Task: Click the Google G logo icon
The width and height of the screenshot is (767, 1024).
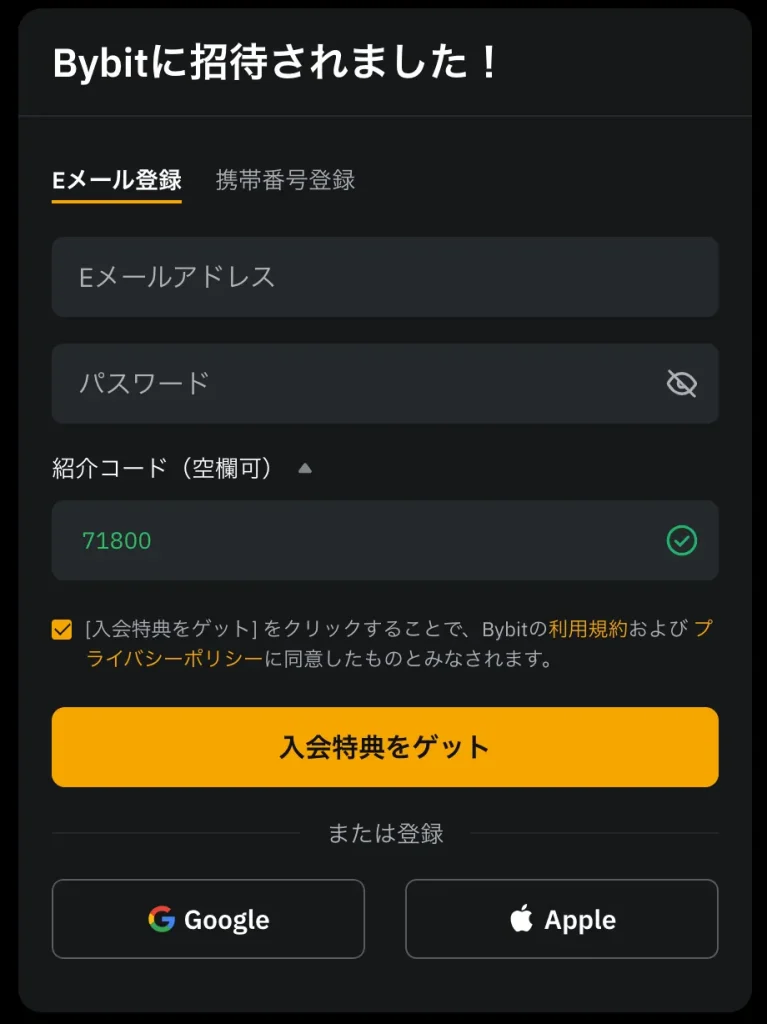Action: pyautogui.click(x=160, y=920)
